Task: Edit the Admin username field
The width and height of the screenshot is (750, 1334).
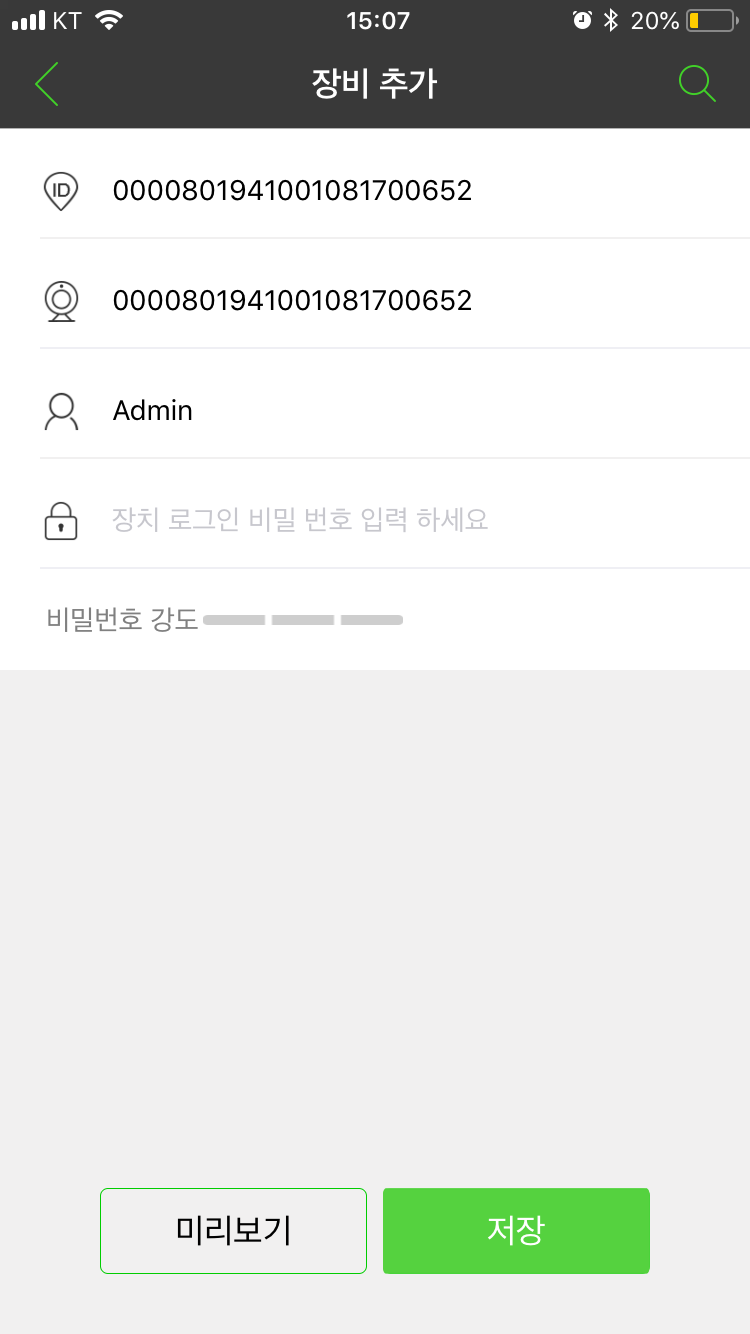Action: click(x=395, y=409)
